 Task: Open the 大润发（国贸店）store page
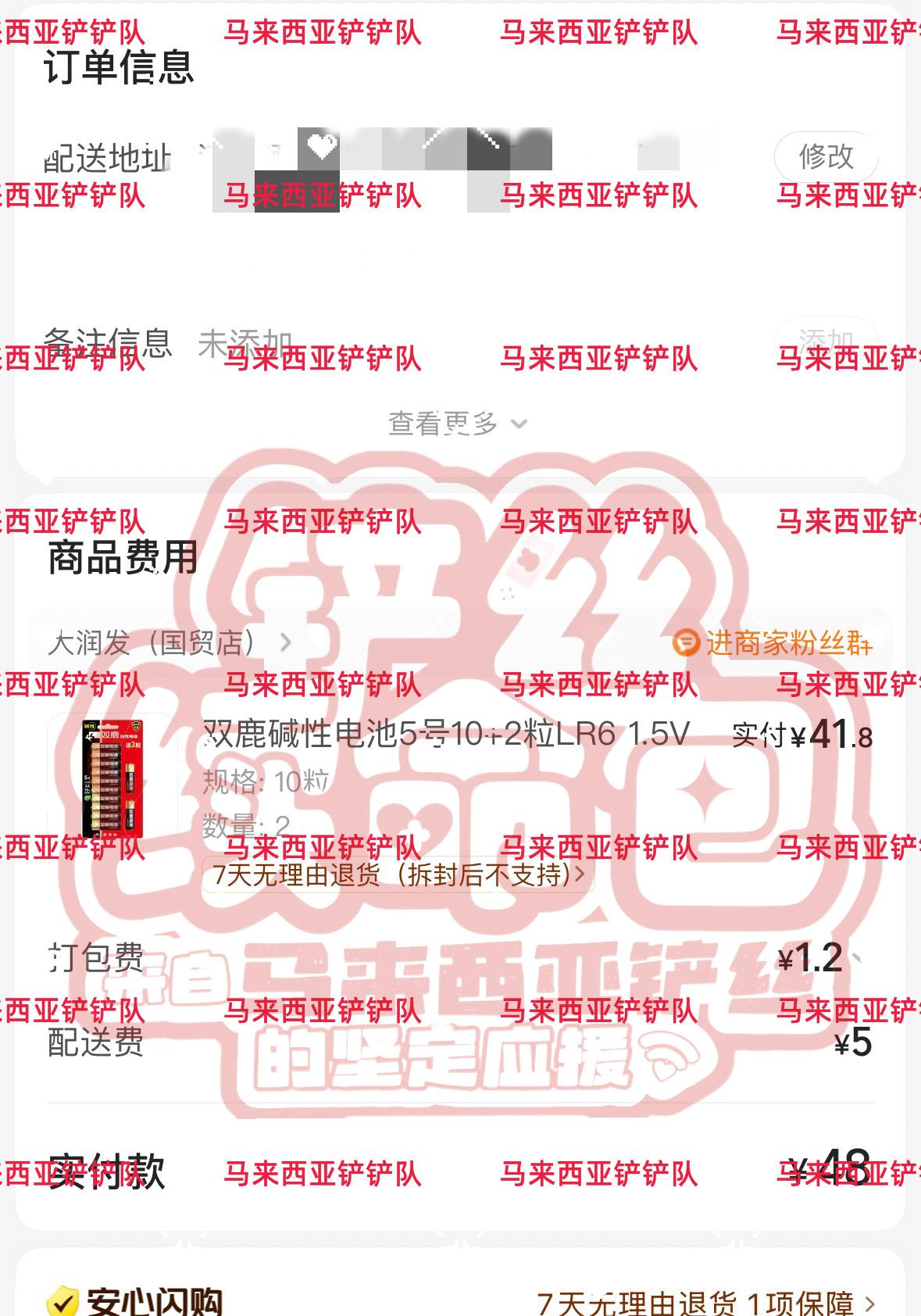[170, 643]
